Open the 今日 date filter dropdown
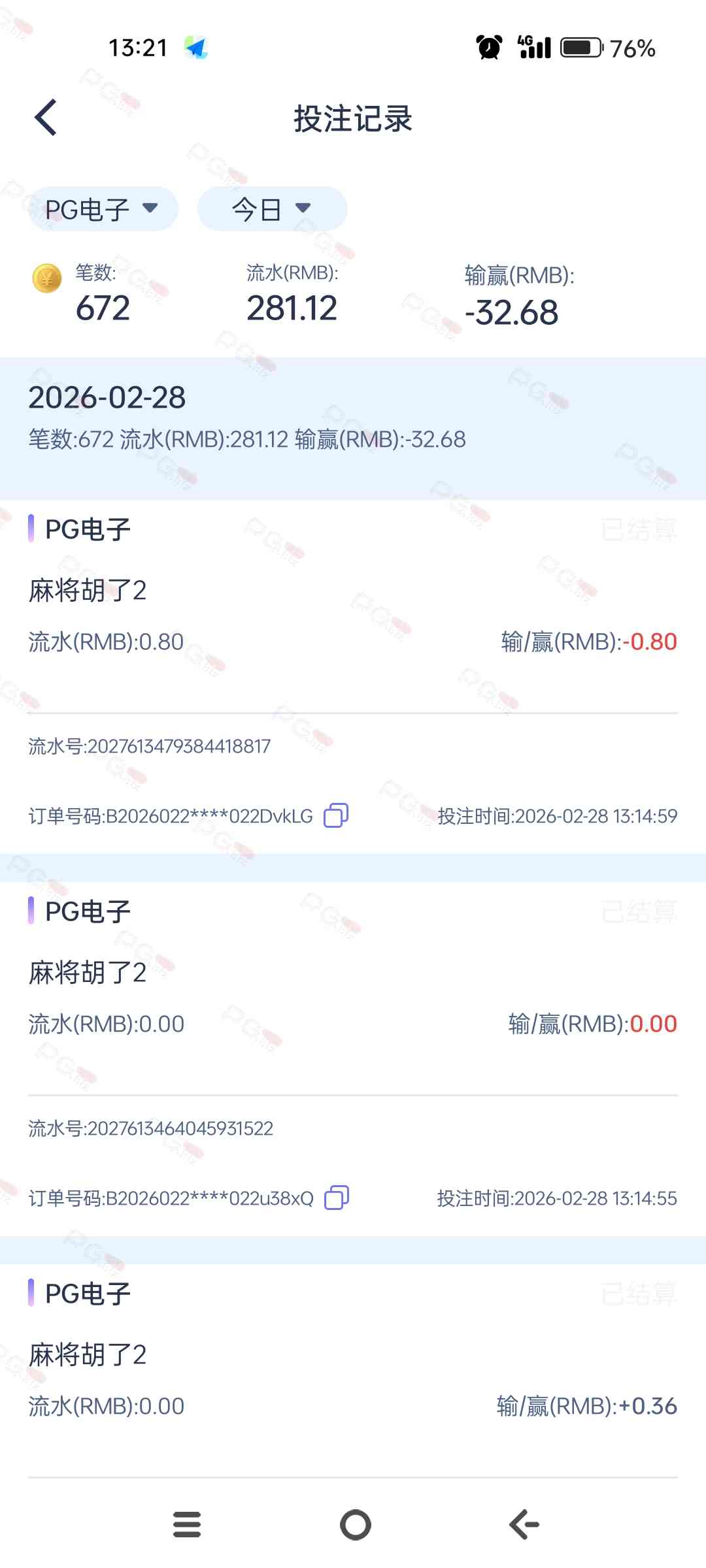Viewport: 706px width, 1568px height. [271, 209]
